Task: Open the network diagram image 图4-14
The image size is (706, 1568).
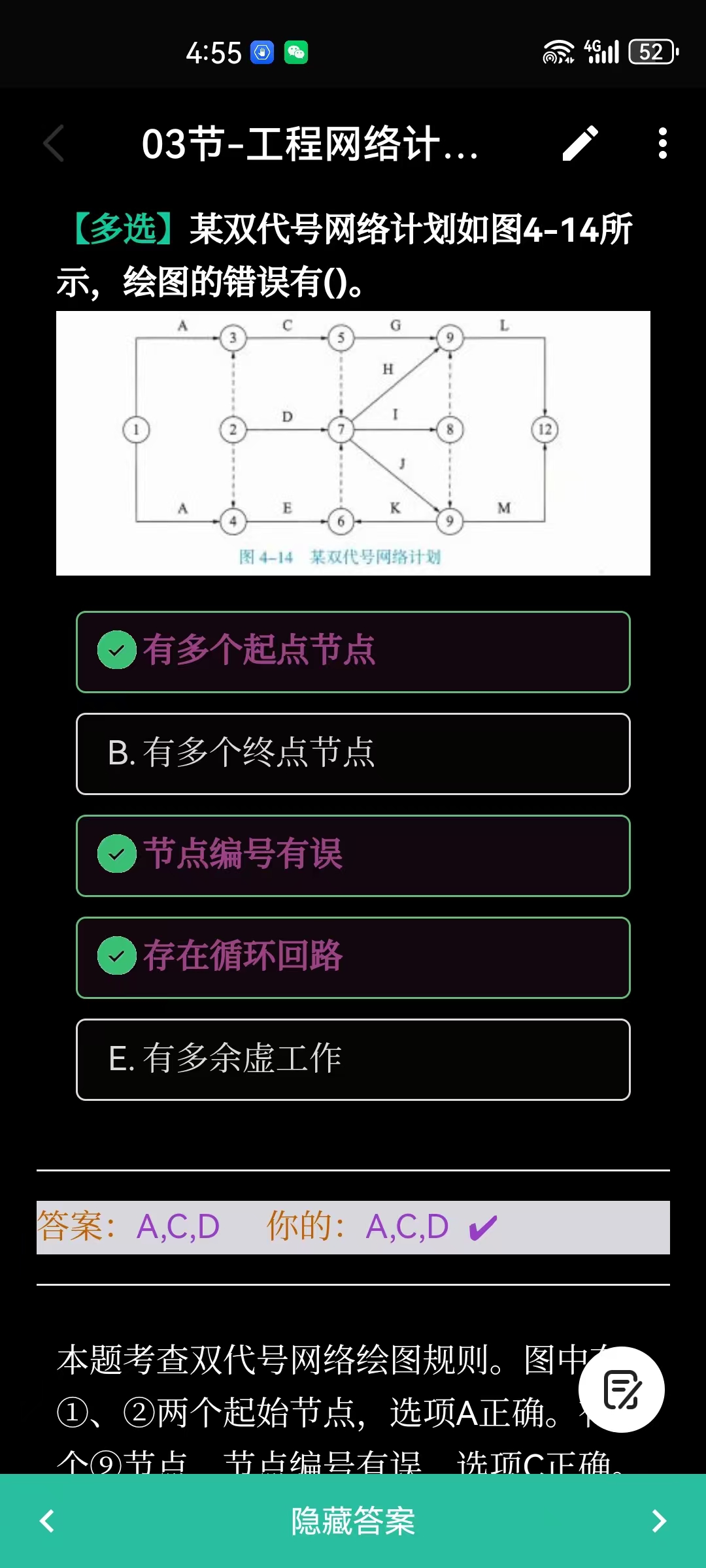Action: point(353,443)
